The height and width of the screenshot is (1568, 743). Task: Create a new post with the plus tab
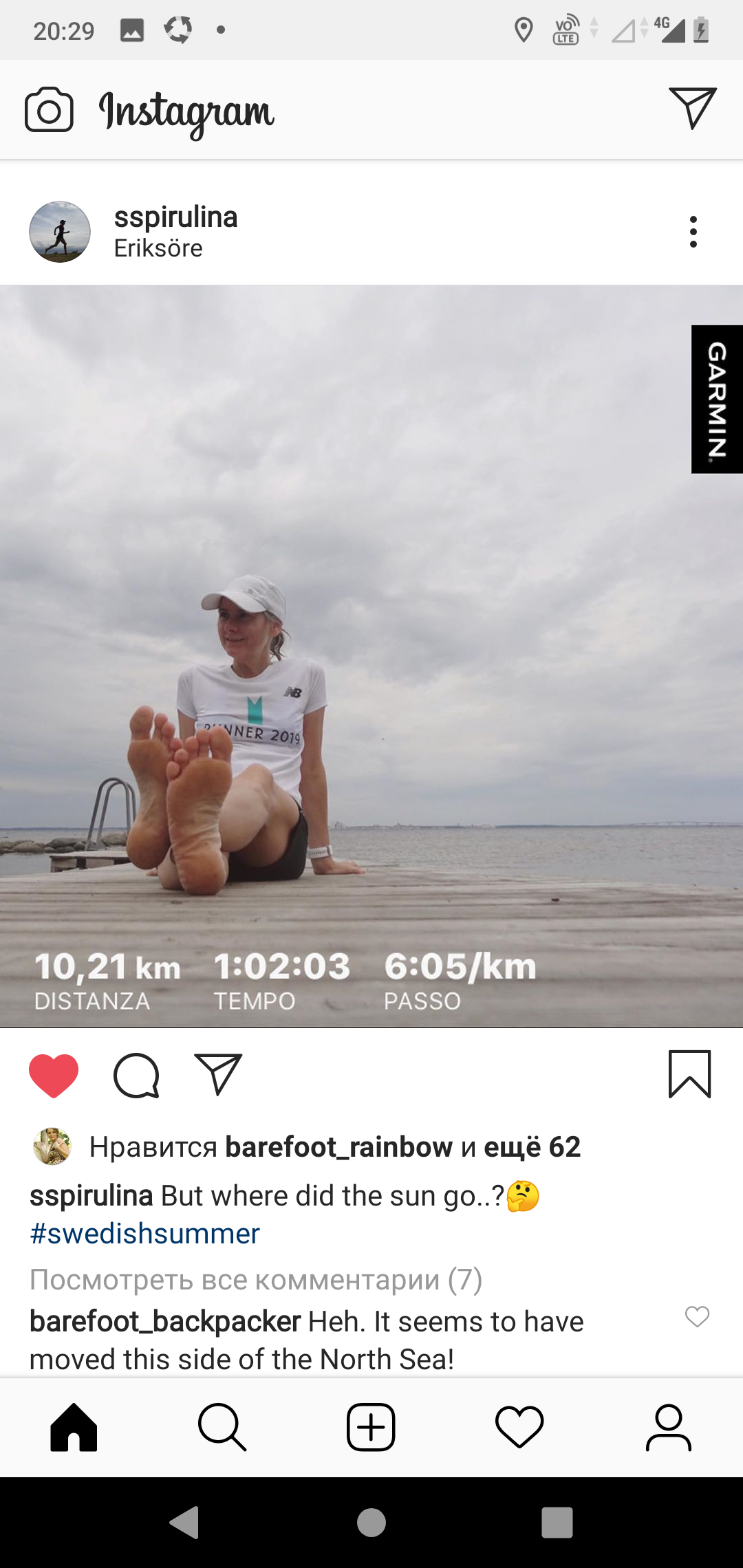click(371, 1428)
